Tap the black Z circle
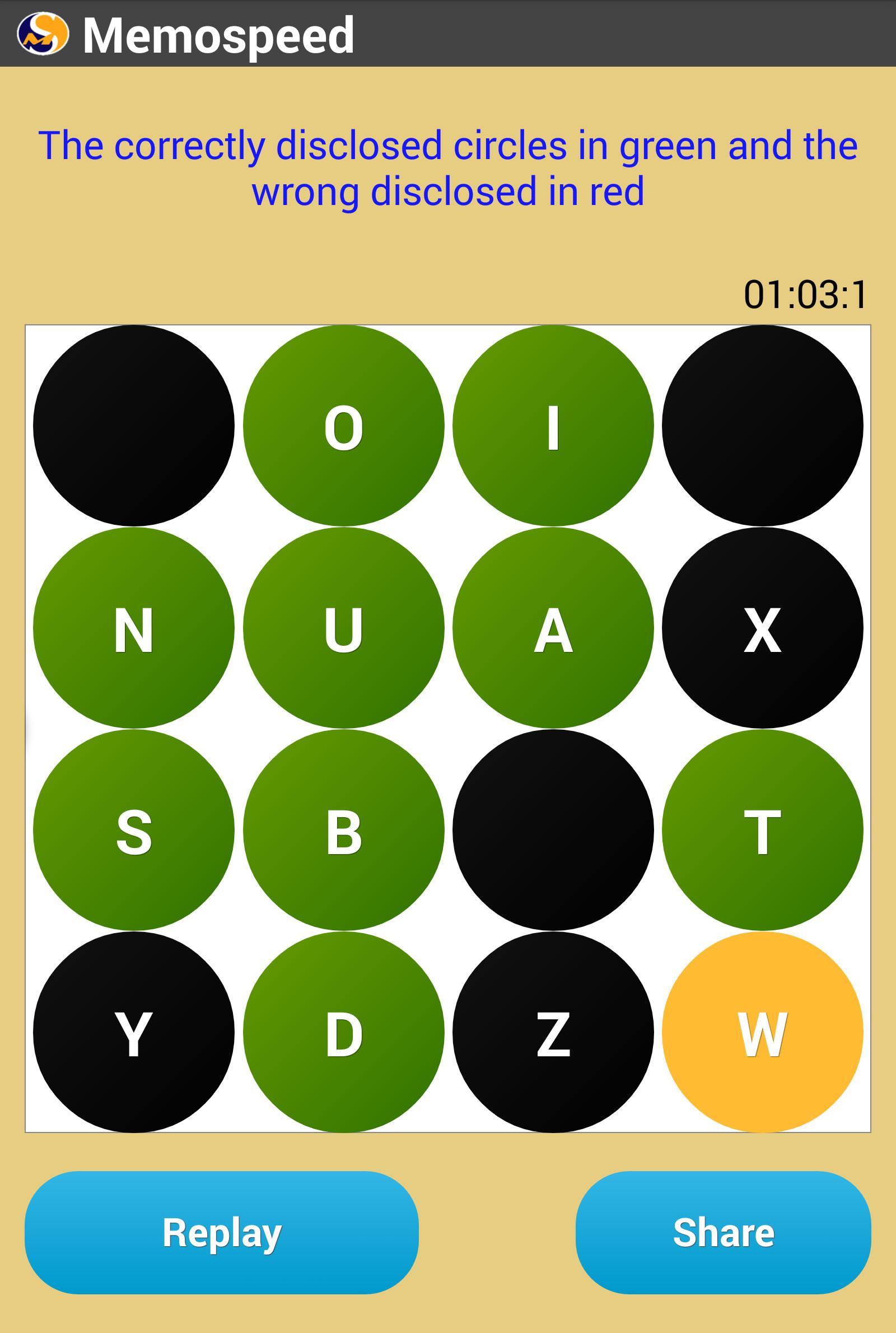 coord(553,1032)
